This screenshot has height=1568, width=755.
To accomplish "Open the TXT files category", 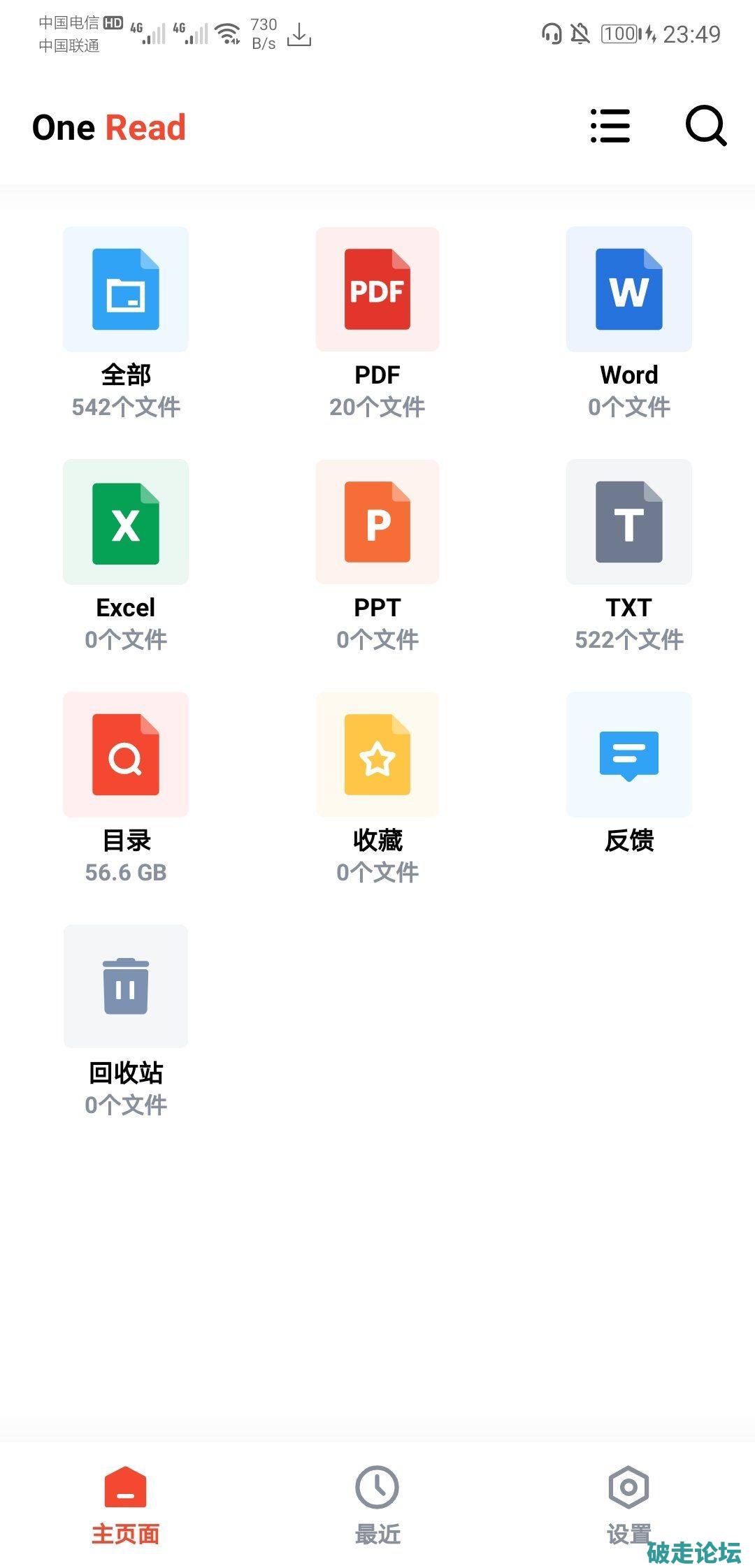I will (x=629, y=522).
